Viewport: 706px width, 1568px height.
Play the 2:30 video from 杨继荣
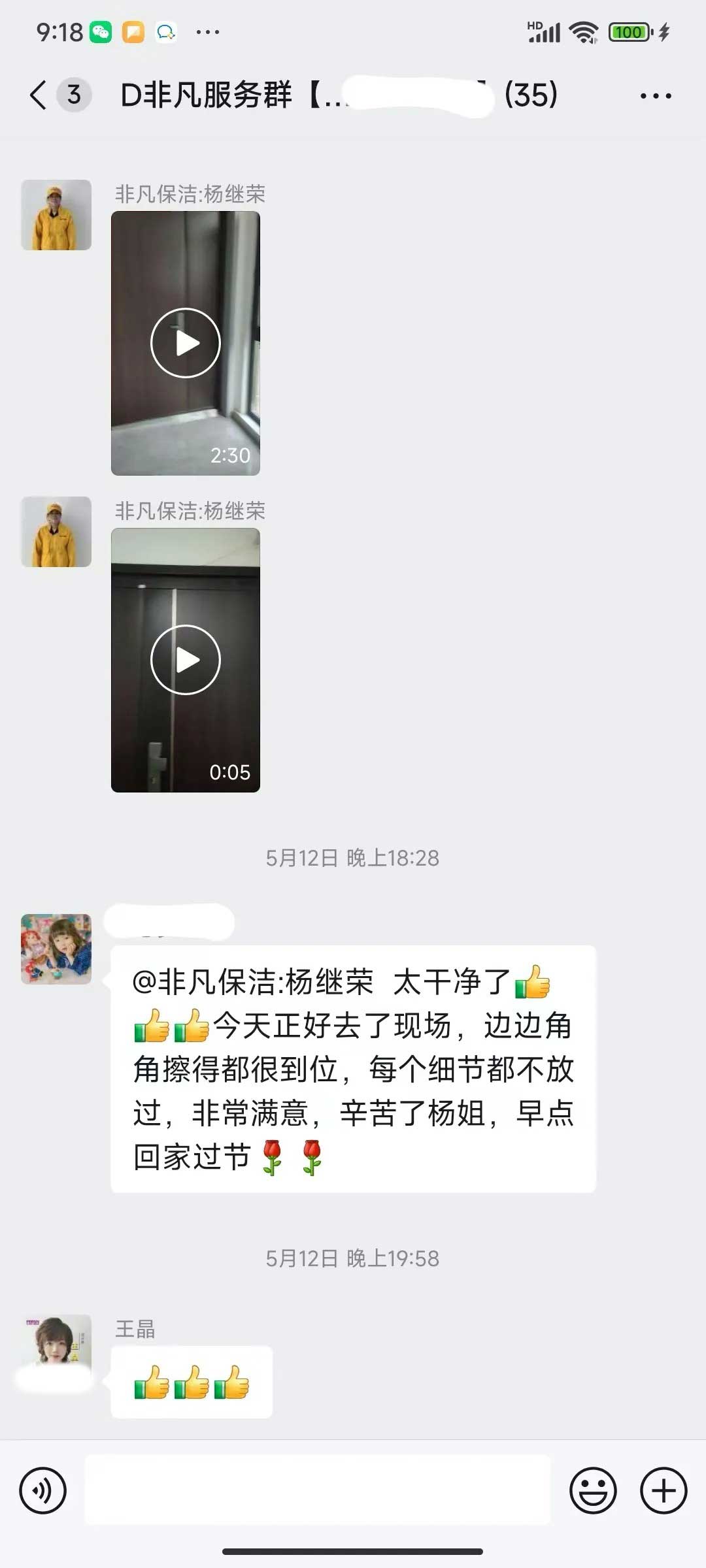(x=186, y=343)
